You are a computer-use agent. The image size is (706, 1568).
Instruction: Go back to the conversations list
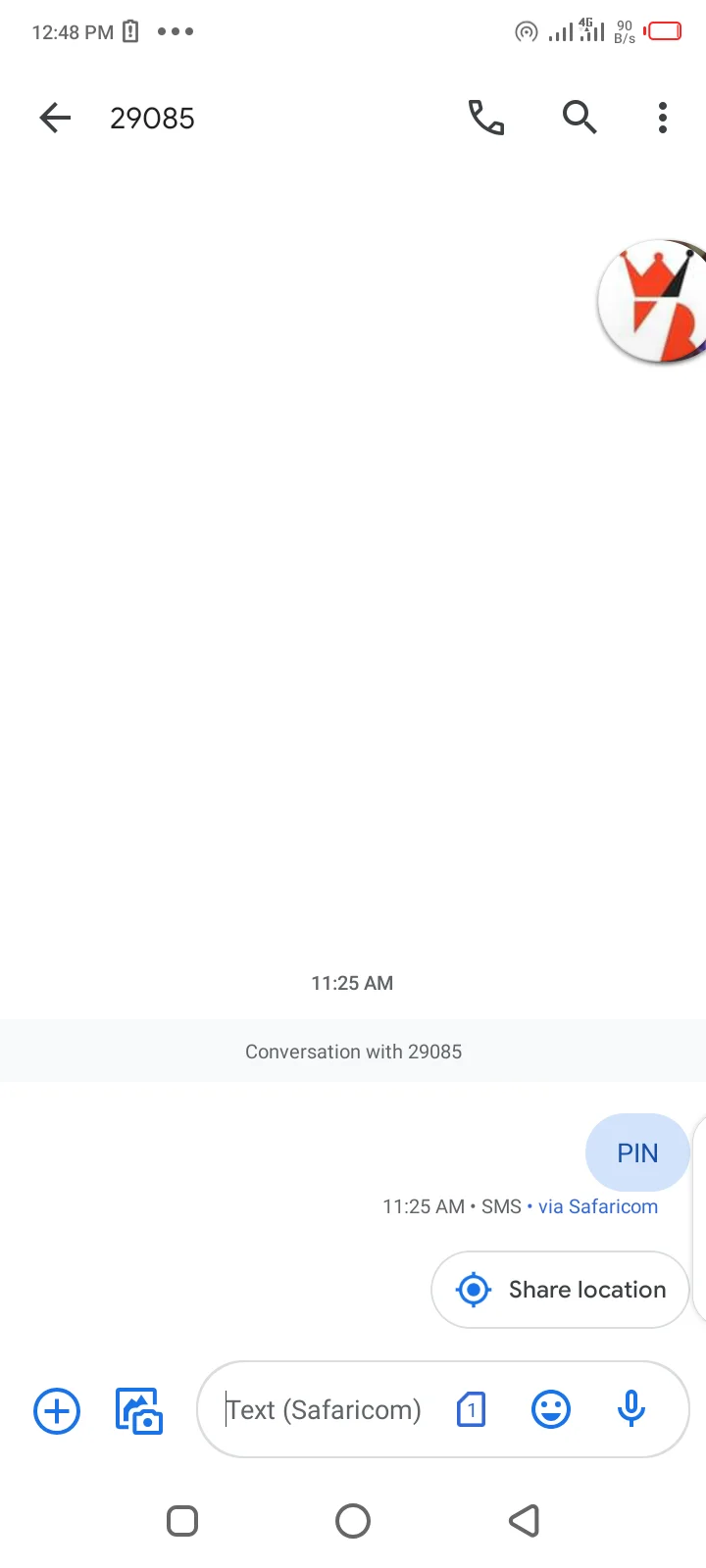click(55, 119)
